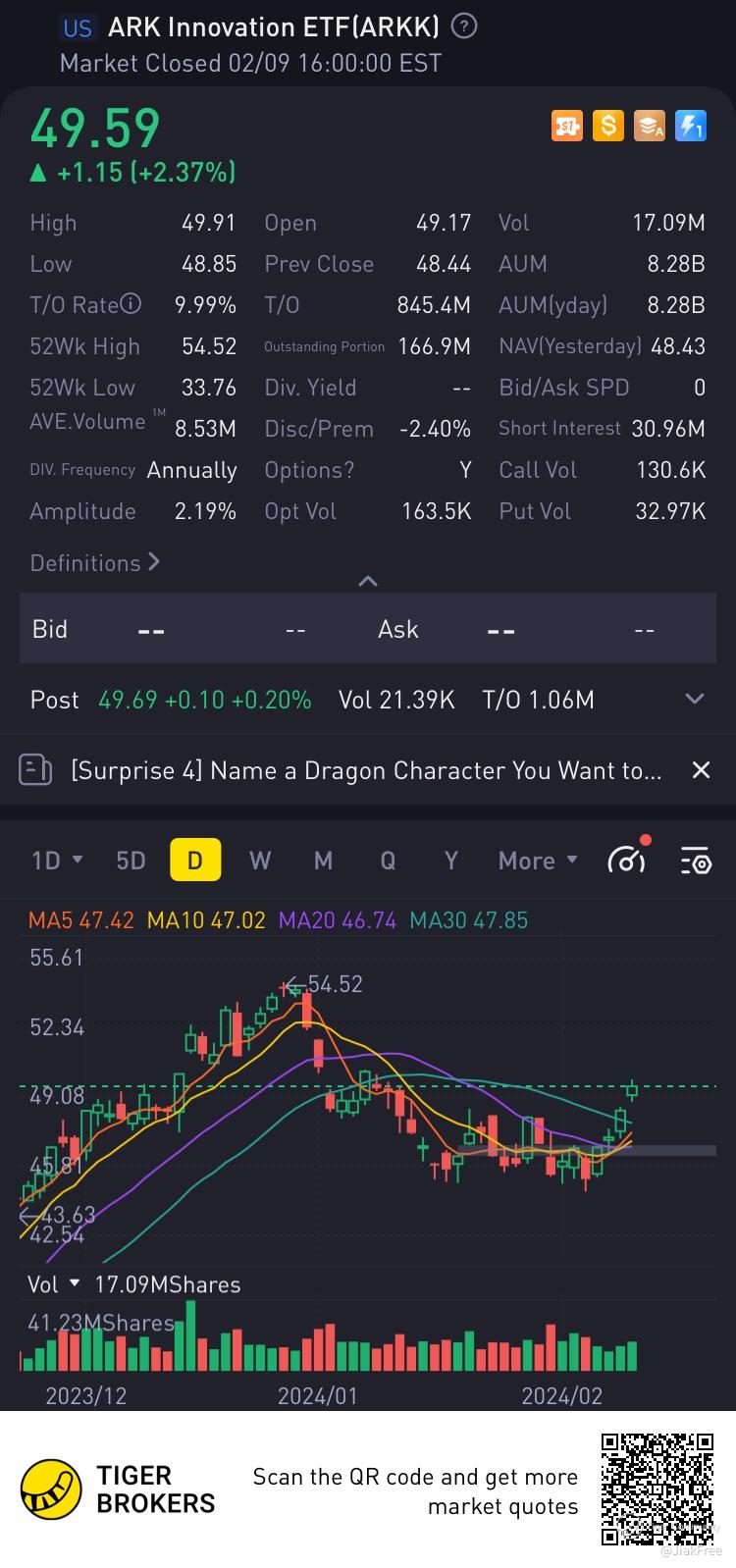Switch to the M monthly chart
Viewport: 736px width, 1568px height.
[323, 861]
